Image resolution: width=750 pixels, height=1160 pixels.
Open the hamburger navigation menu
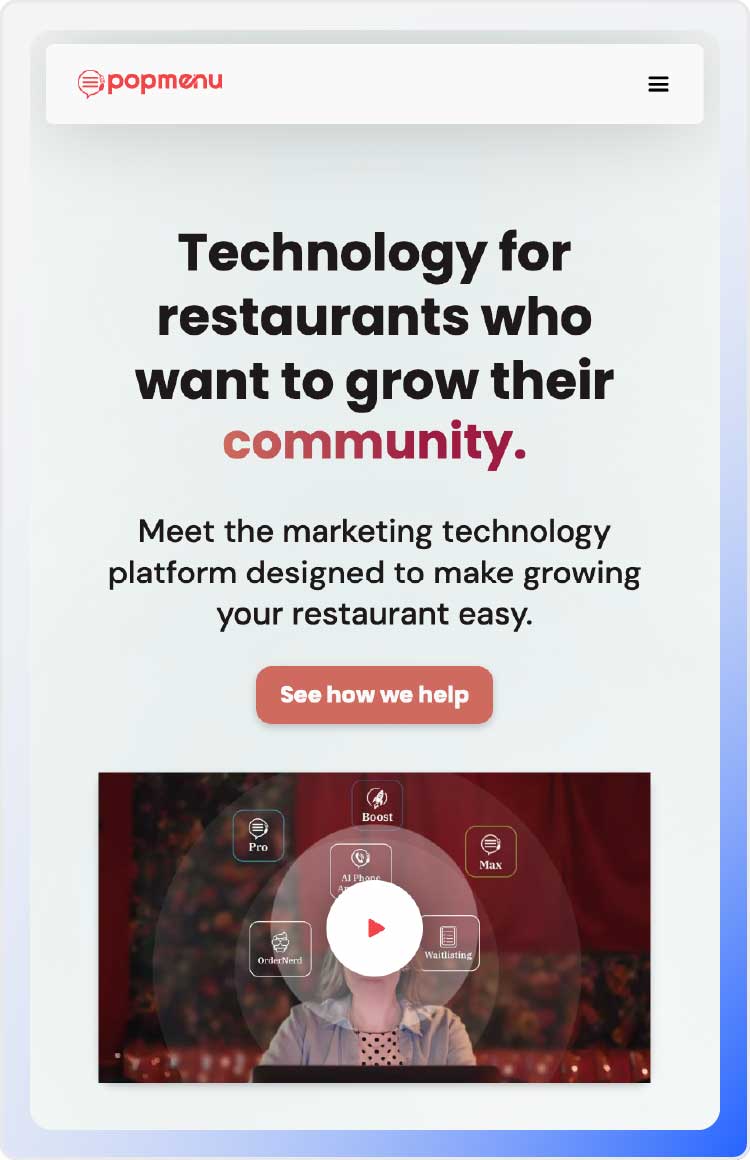(x=658, y=84)
